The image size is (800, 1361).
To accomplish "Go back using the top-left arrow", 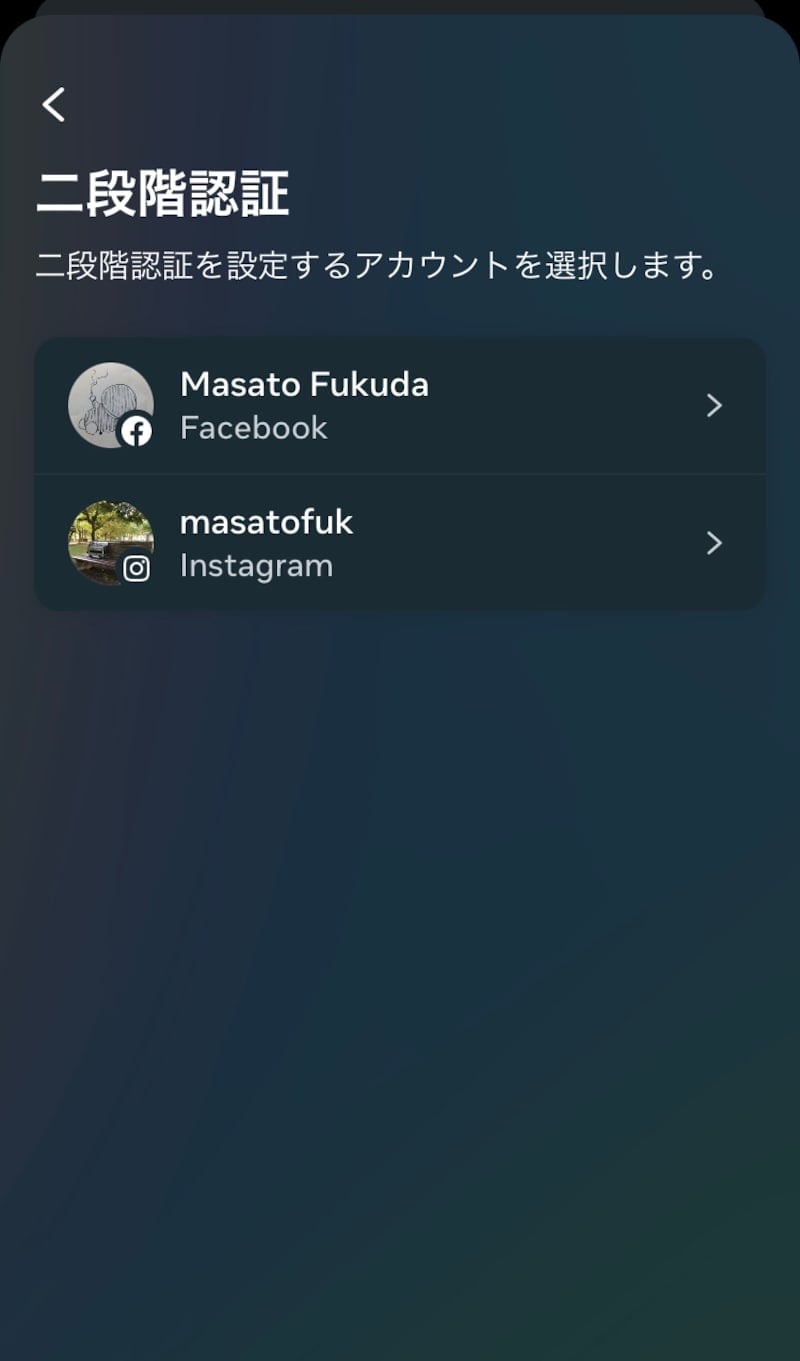I will pyautogui.click(x=54, y=104).
